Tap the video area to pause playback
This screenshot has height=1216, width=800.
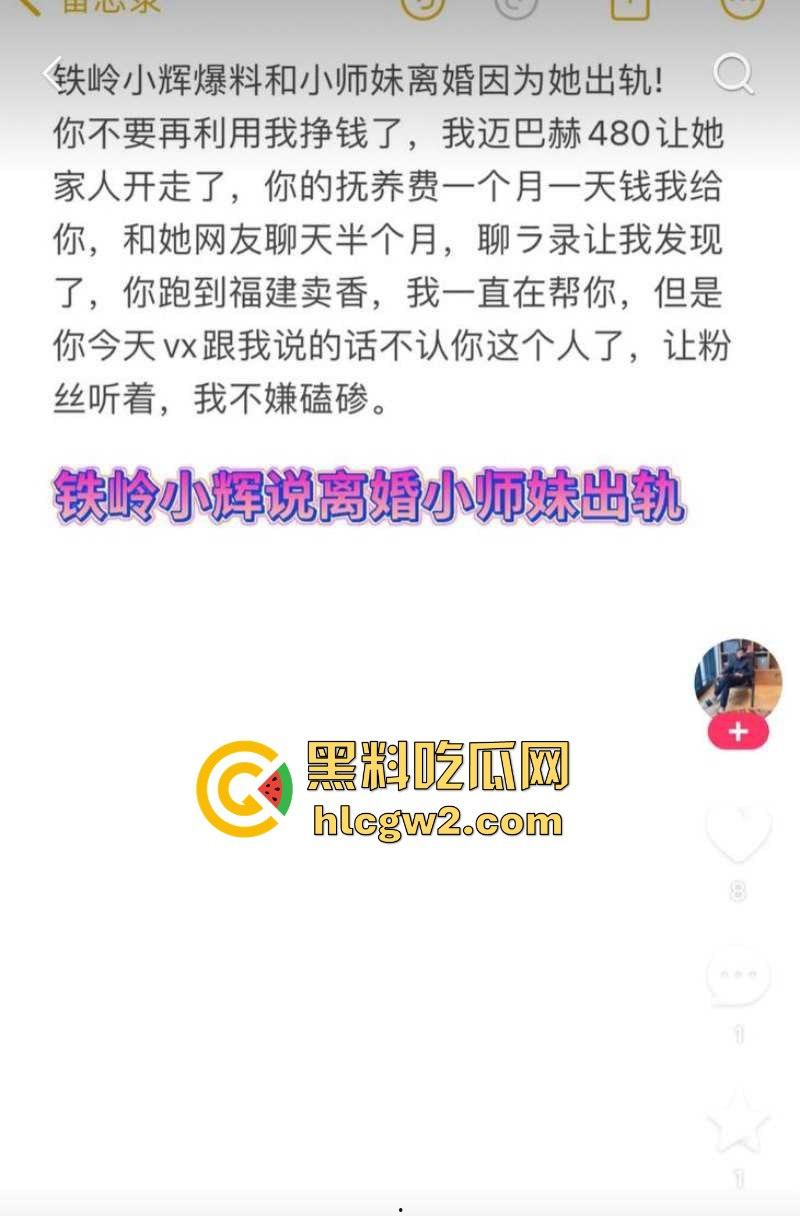pos(350,1000)
